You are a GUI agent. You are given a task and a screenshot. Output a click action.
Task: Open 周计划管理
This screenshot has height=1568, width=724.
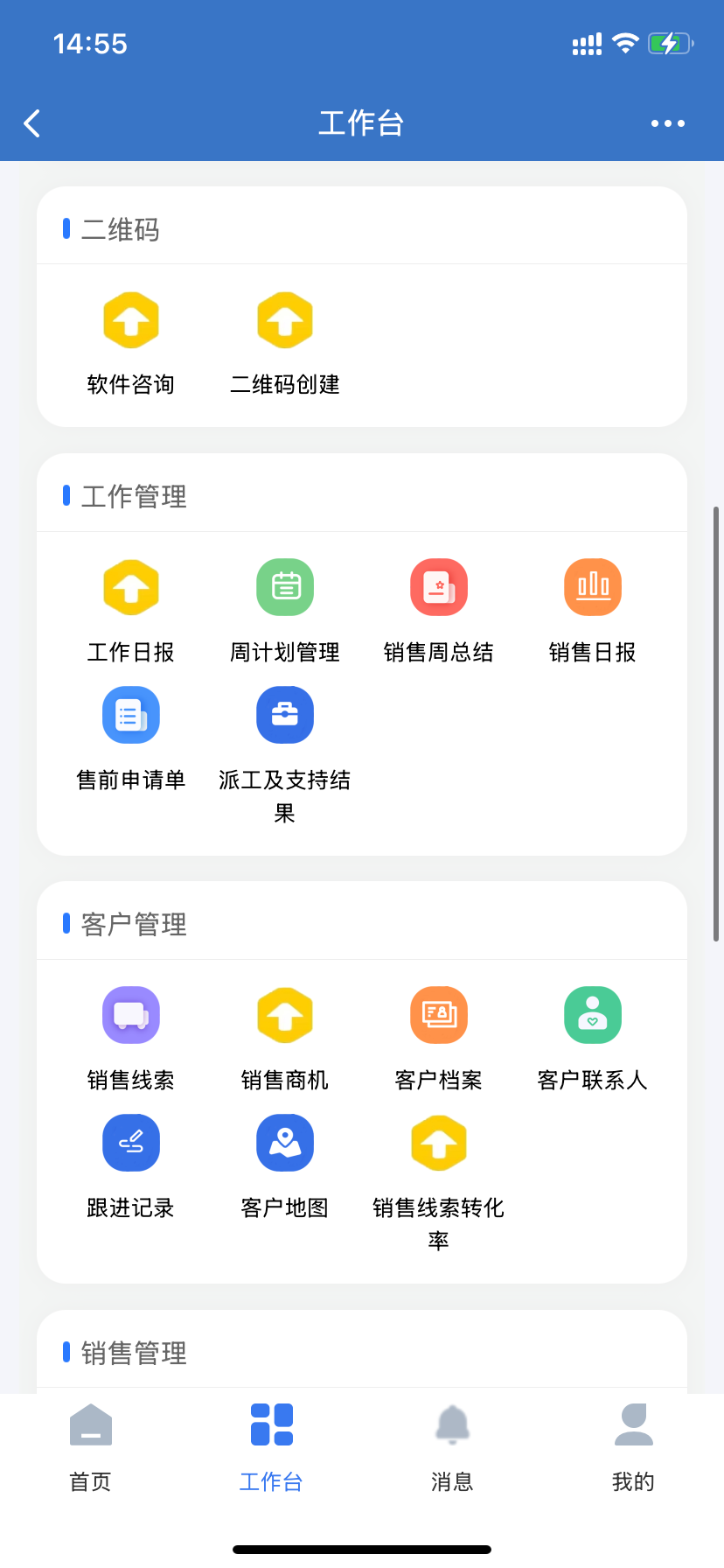coord(285,587)
